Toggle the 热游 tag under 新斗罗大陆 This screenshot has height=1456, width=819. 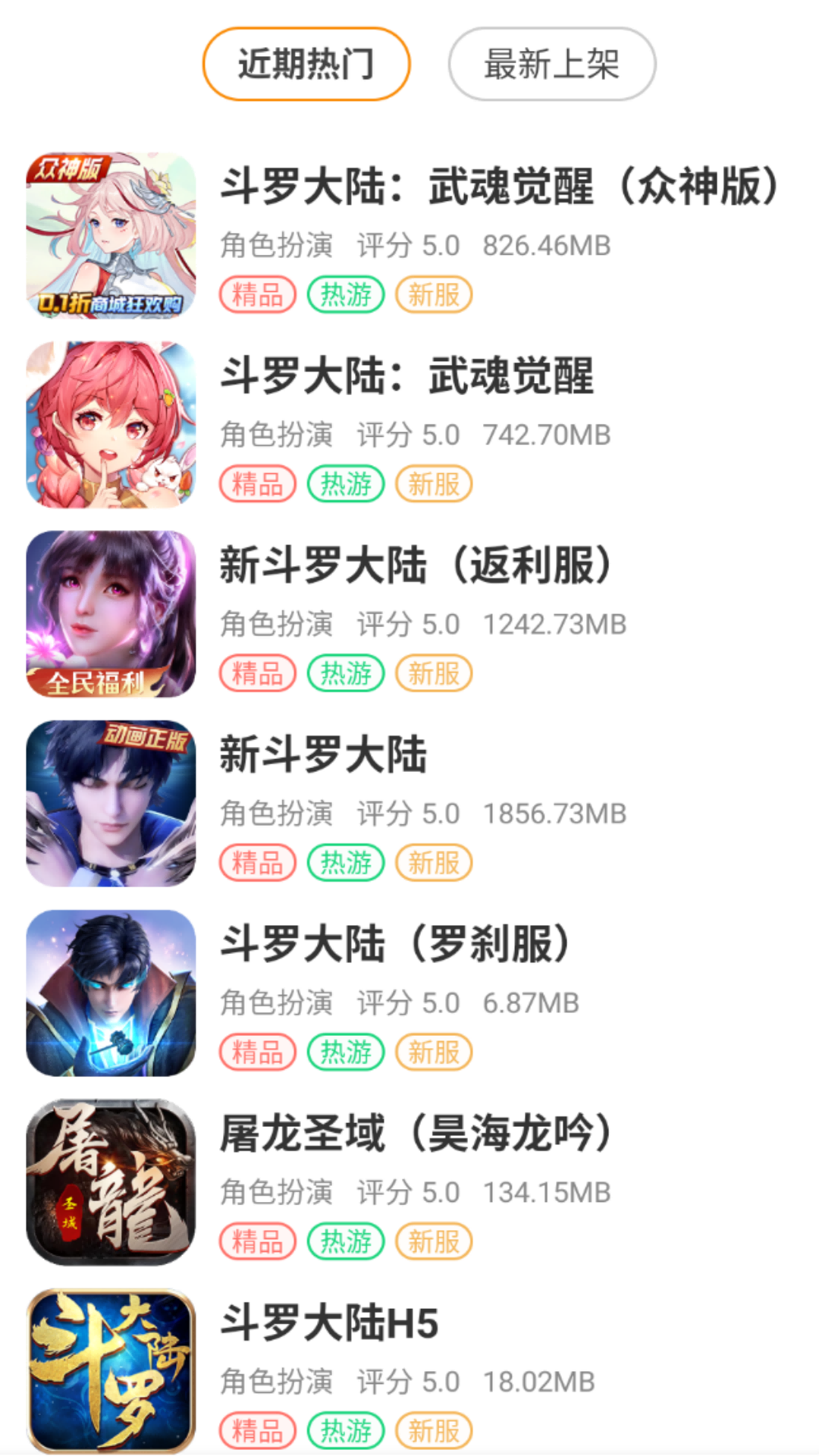344,862
